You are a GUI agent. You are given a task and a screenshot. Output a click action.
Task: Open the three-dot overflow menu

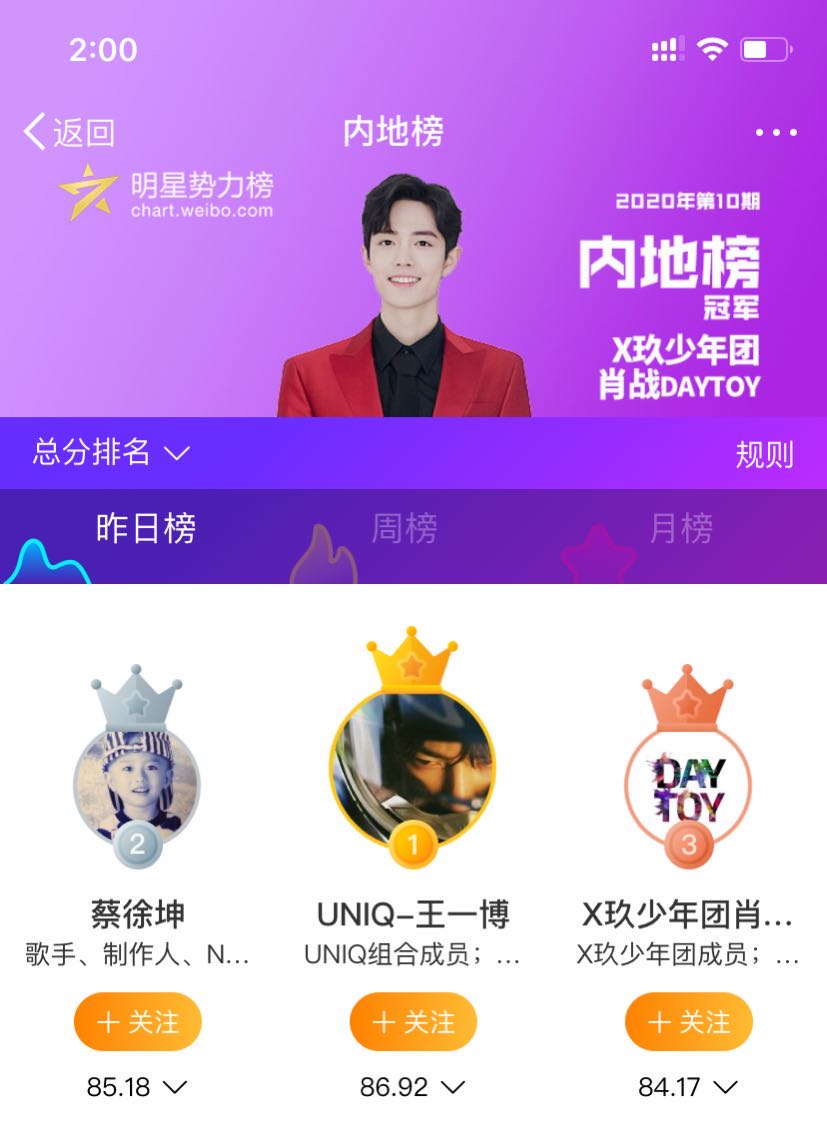pyautogui.click(x=776, y=132)
